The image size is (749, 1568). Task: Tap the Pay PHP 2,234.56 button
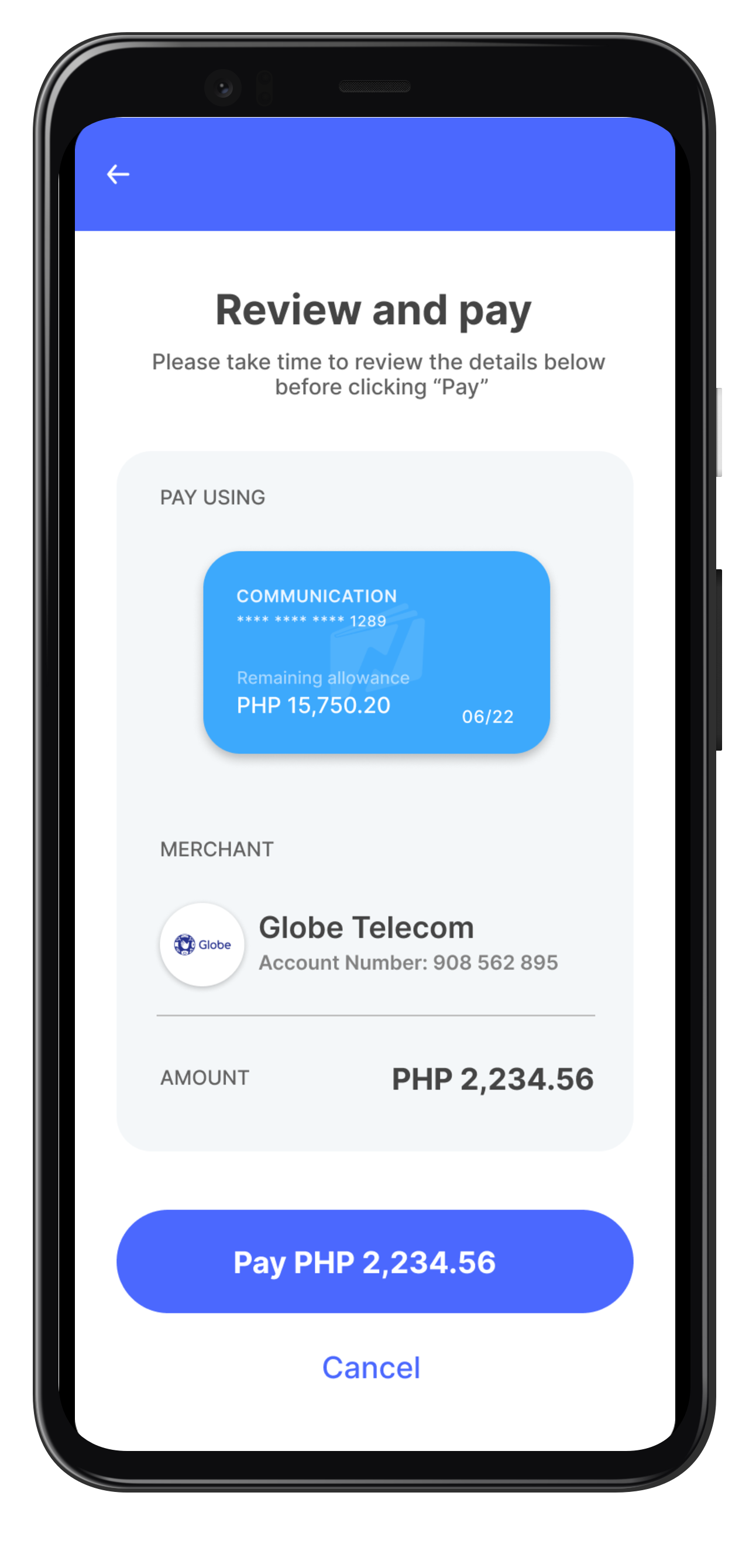(x=374, y=1262)
